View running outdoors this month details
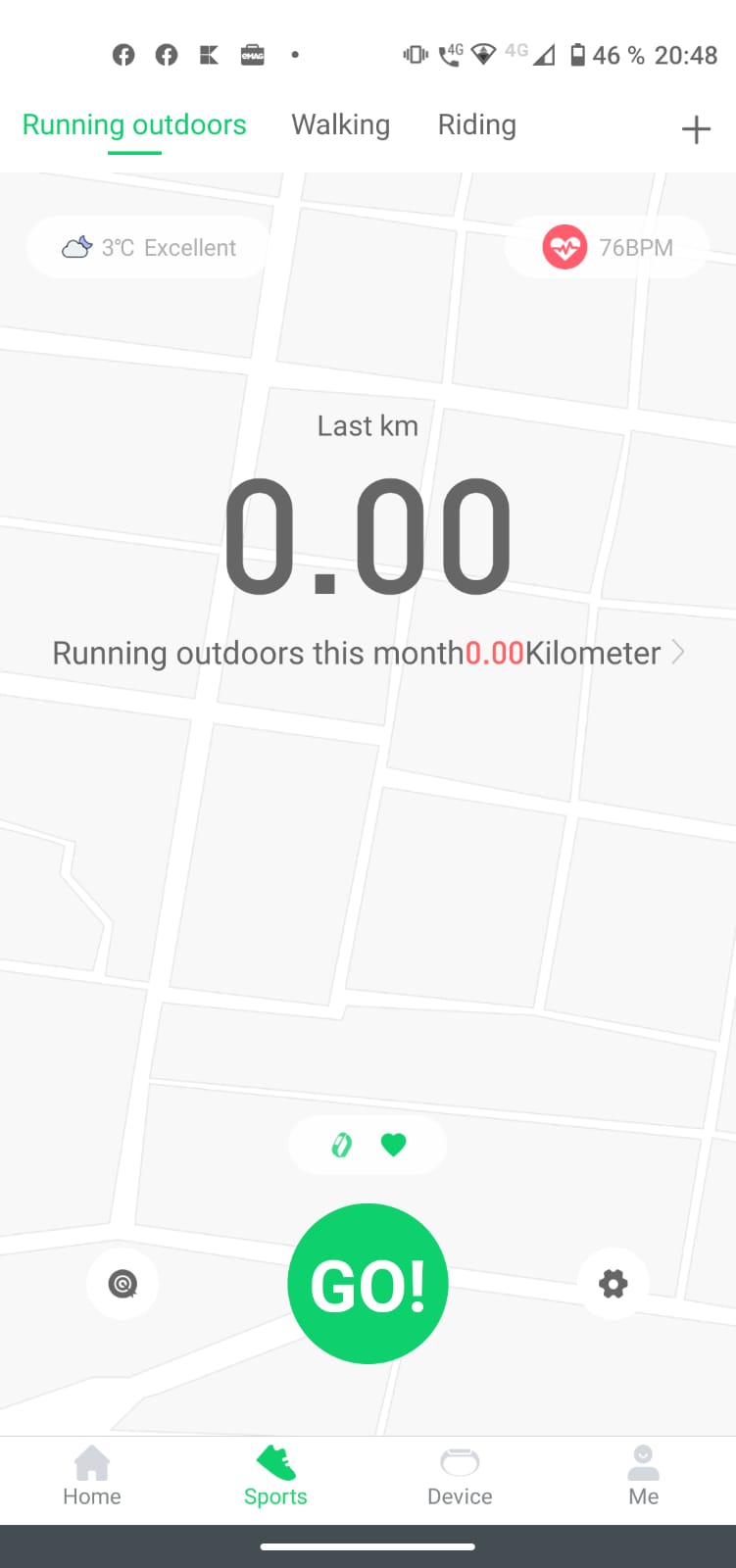Screen dimensions: 736x1568 (368, 654)
